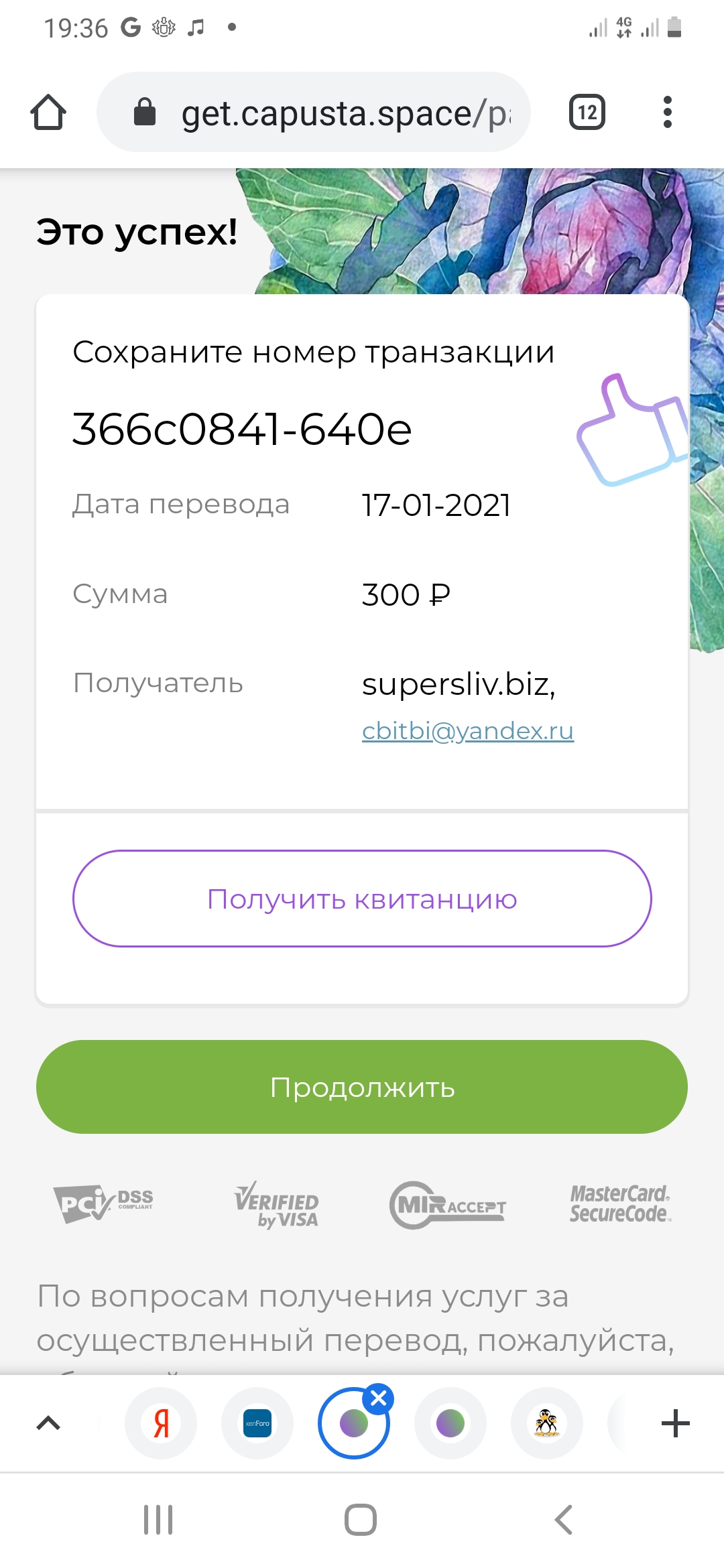Switch to the xenForo tab
The height and width of the screenshot is (1568, 724).
(x=257, y=1423)
